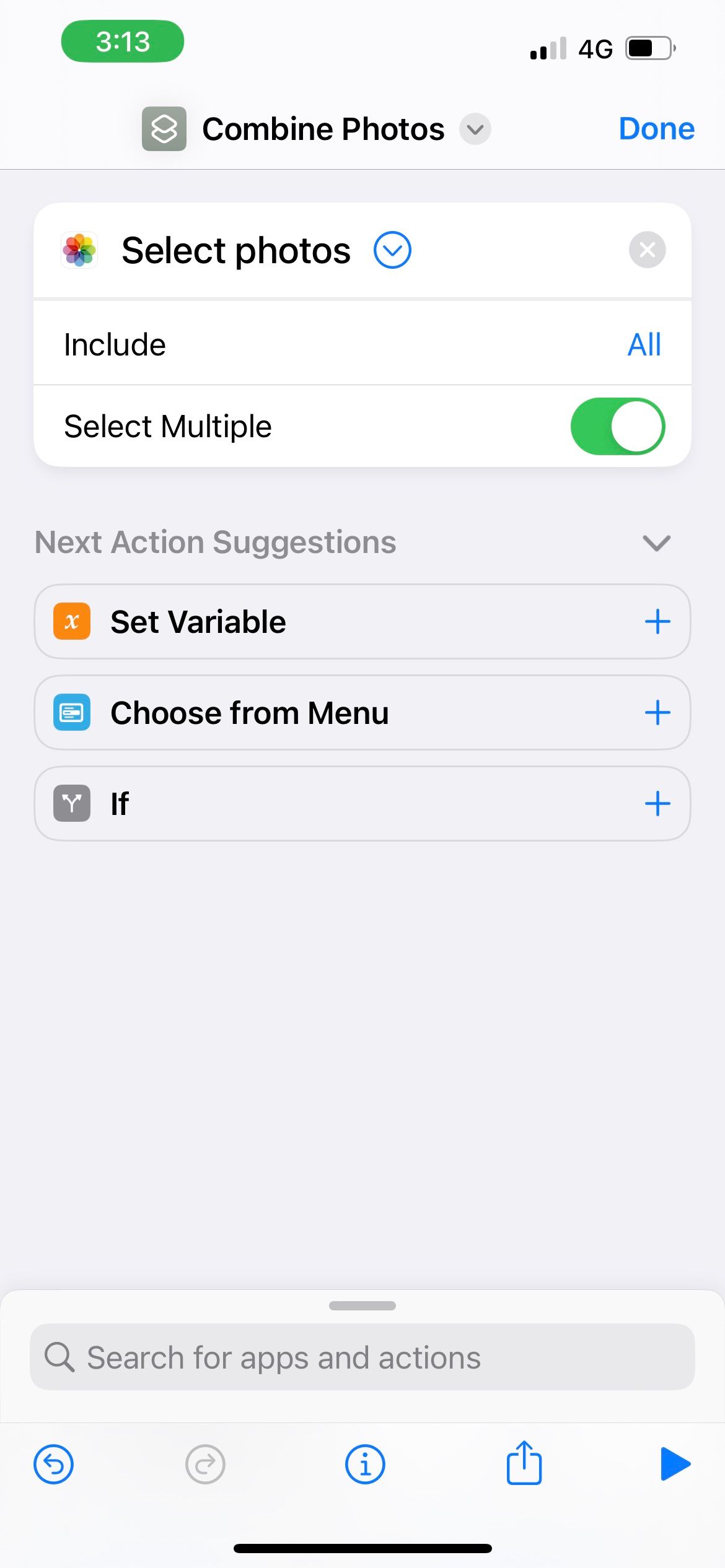Expand the Select photos action chevron
The height and width of the screenshot is (1568, 725).
(x=392, y=250)
